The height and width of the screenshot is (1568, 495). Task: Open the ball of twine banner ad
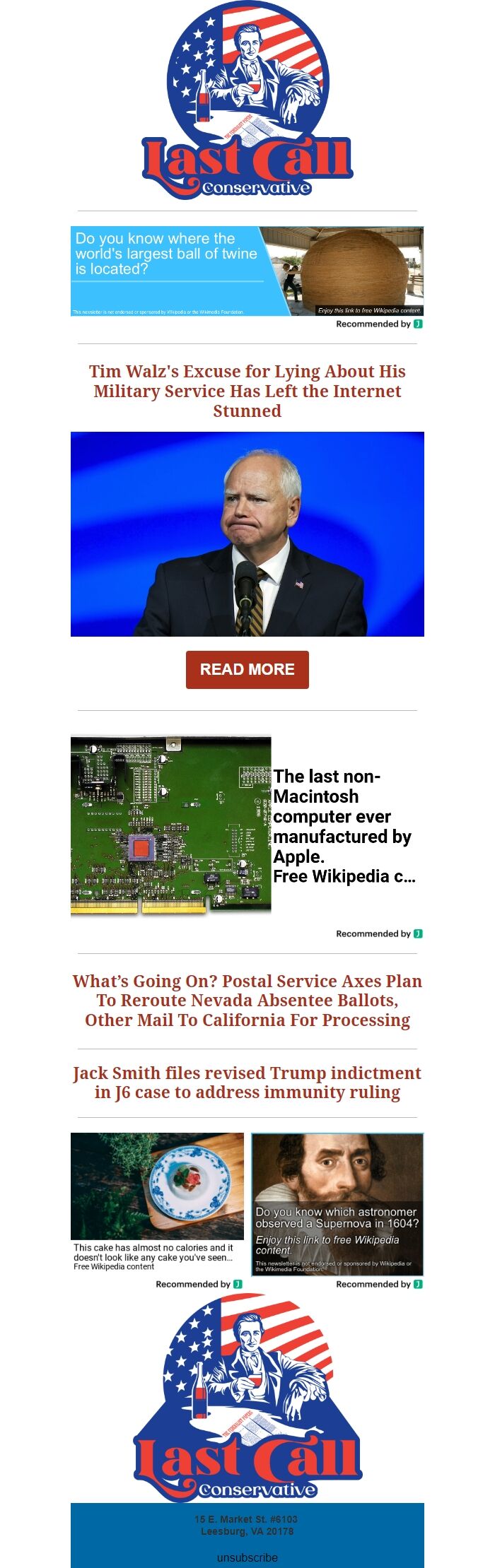[247, 271]
